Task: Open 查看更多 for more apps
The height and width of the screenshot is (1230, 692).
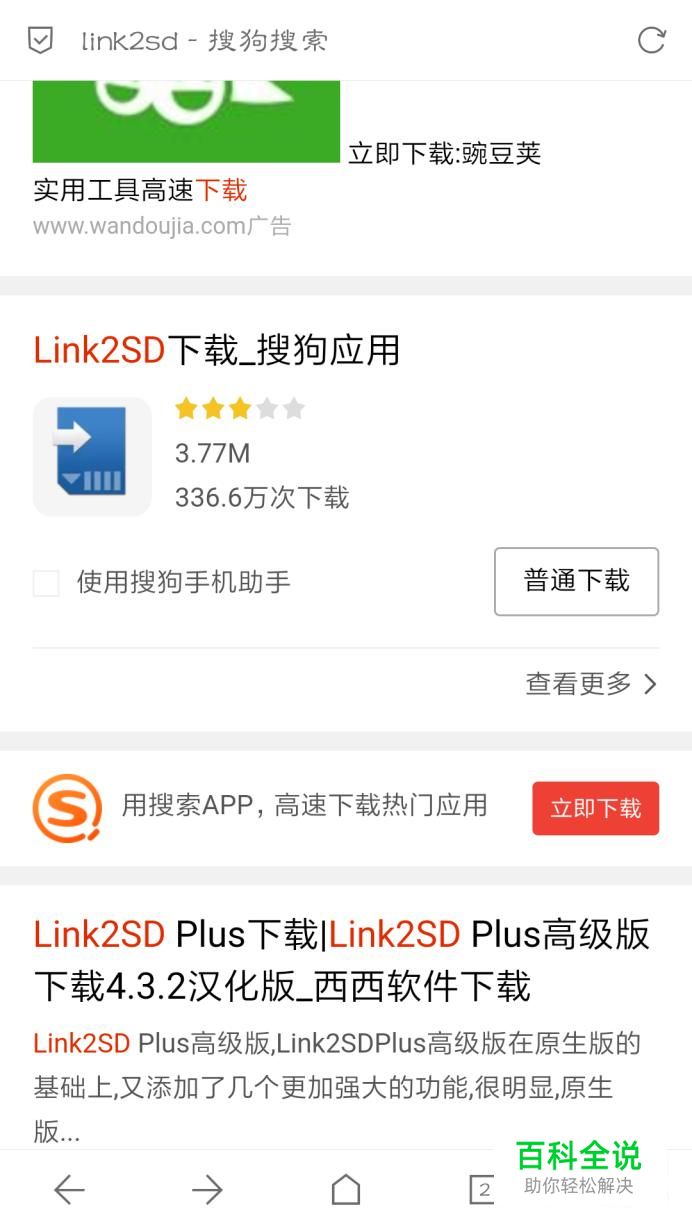Action: 591,684
